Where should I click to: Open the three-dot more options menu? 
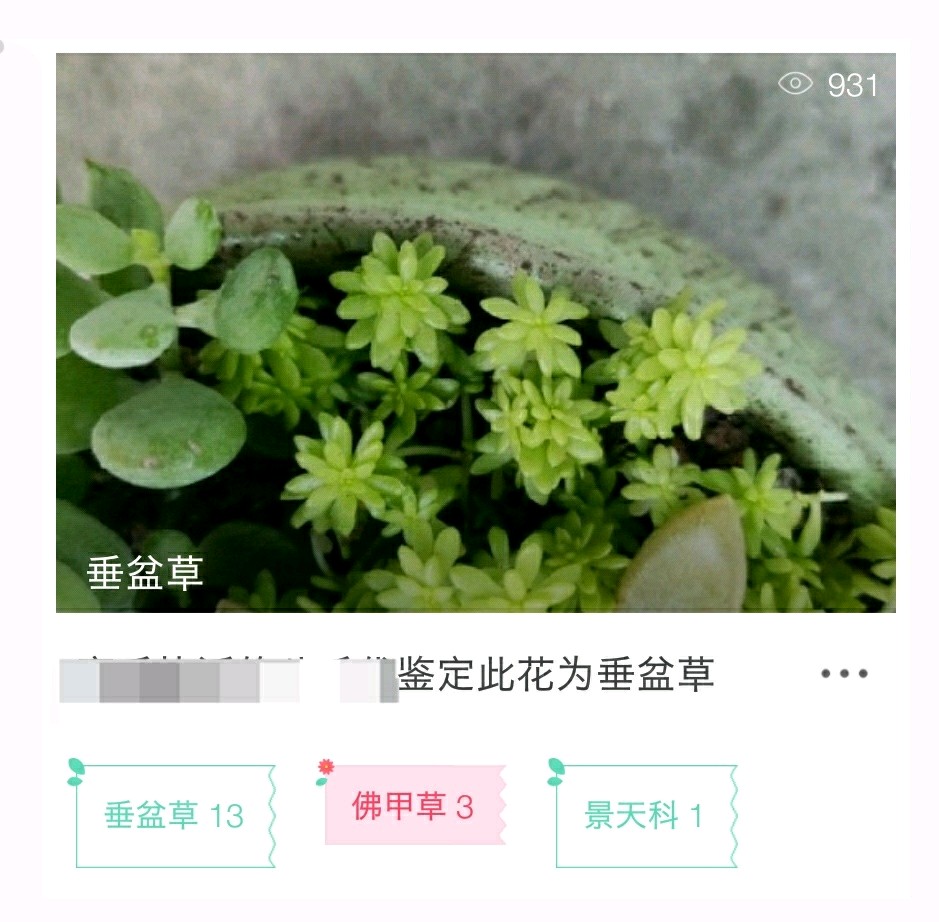pyautogui.click(x=844, y=674)
